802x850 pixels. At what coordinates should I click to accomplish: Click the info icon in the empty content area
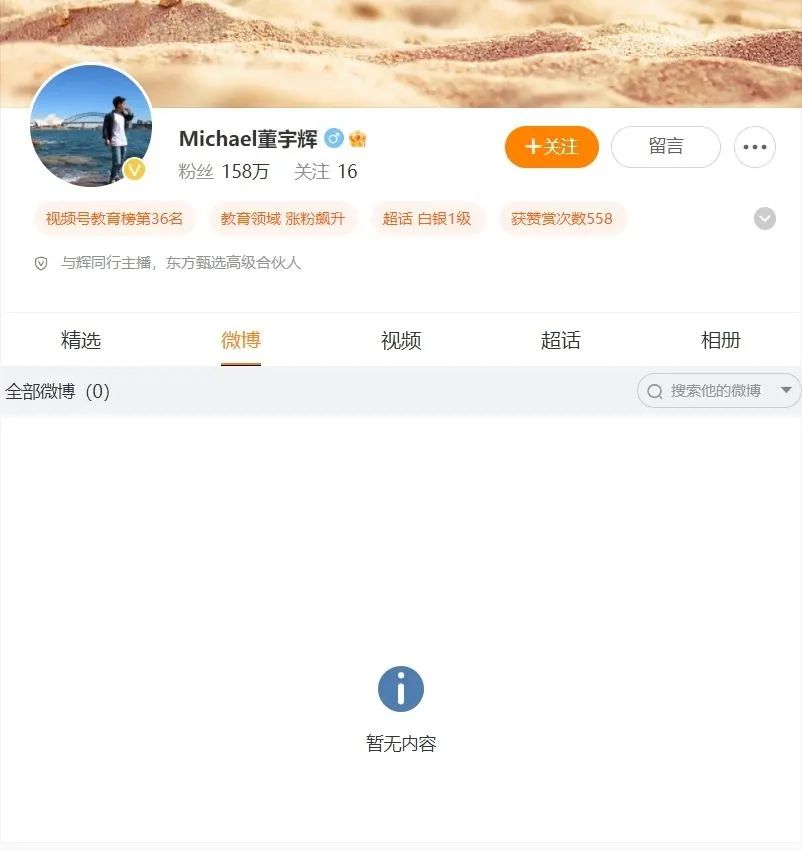click(401, 689)
